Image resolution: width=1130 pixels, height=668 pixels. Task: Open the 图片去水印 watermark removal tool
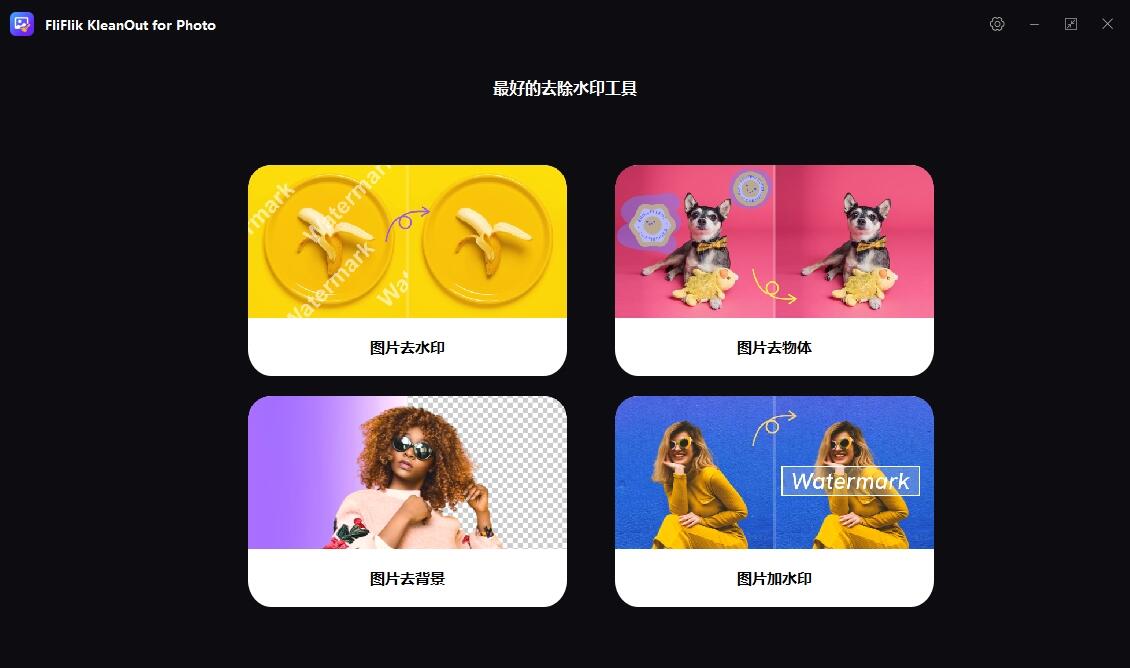click(407, 270)
